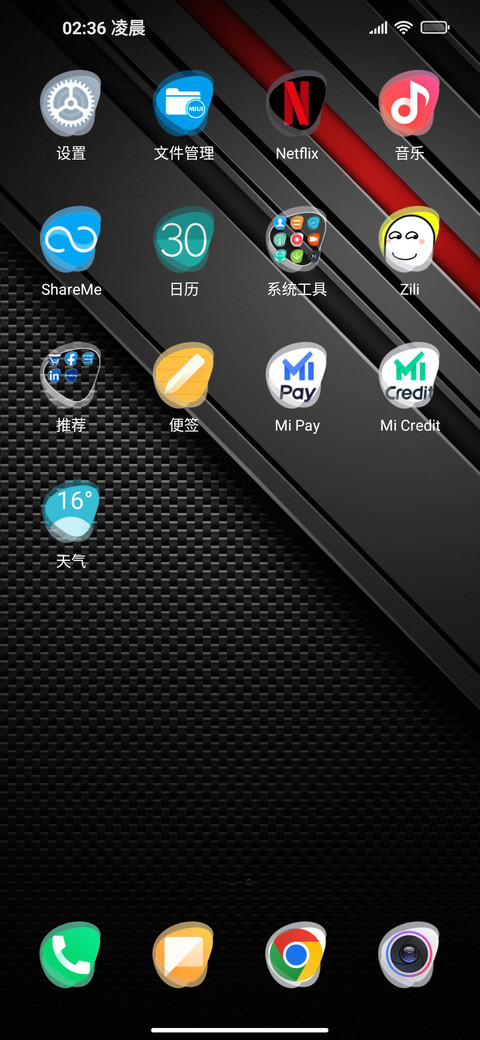
Task: Open the camera app in dock
Action: (409, 955)
